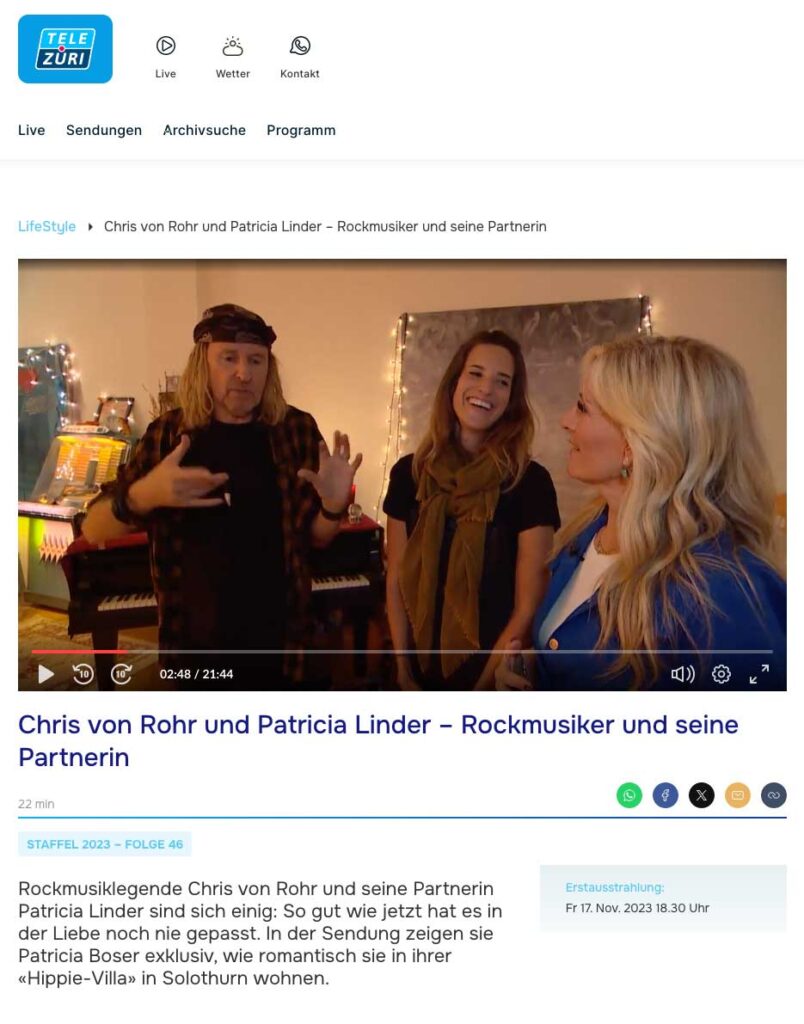Skip forward 10 seconds
The width and height of the screenshot is (804, 1024).
coord(121,674)
